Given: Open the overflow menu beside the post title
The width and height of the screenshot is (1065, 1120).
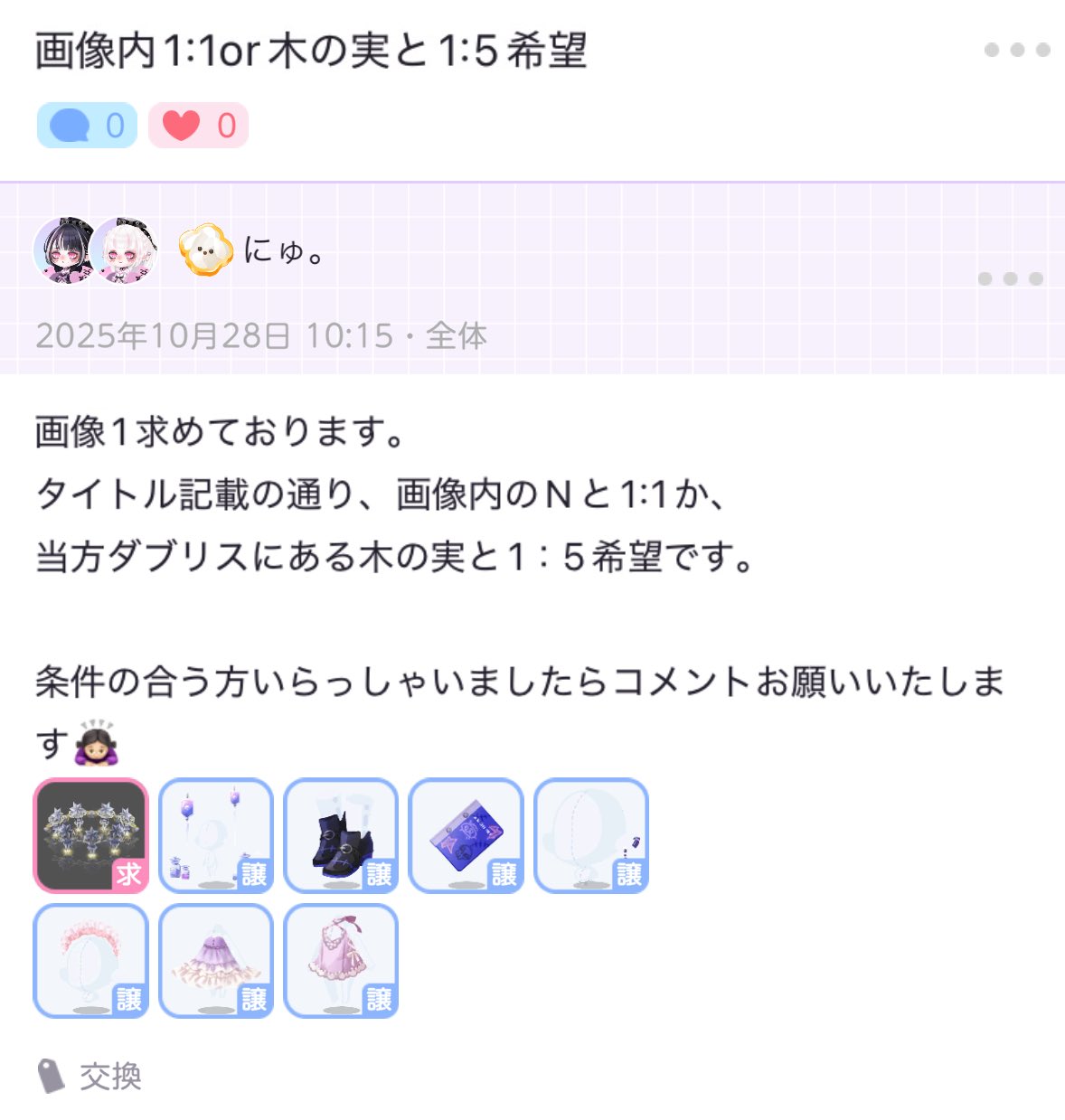Looking at the screenshot, I should point(1016,50).
